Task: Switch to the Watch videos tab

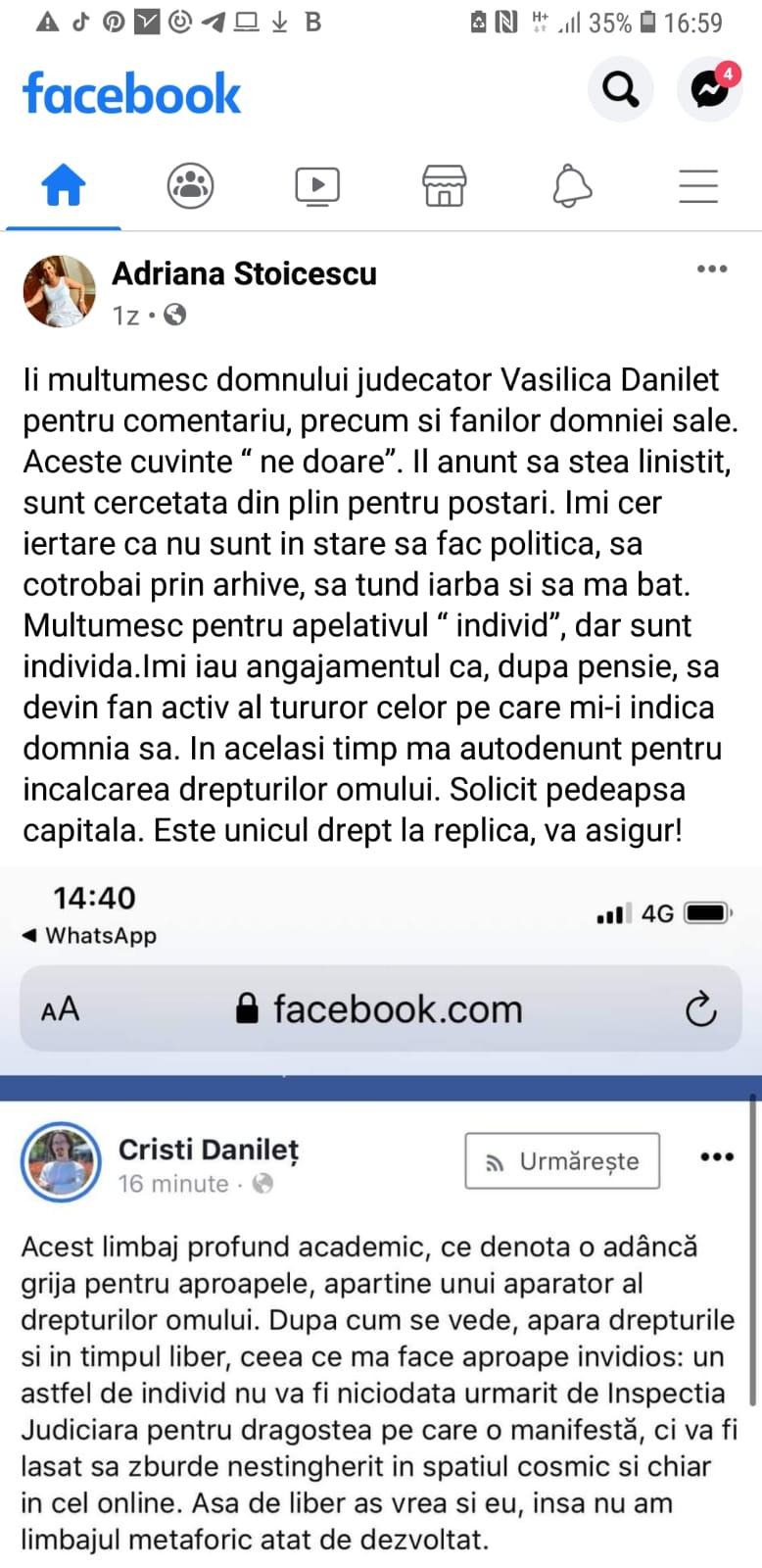Action: click(x=316, y=185)
